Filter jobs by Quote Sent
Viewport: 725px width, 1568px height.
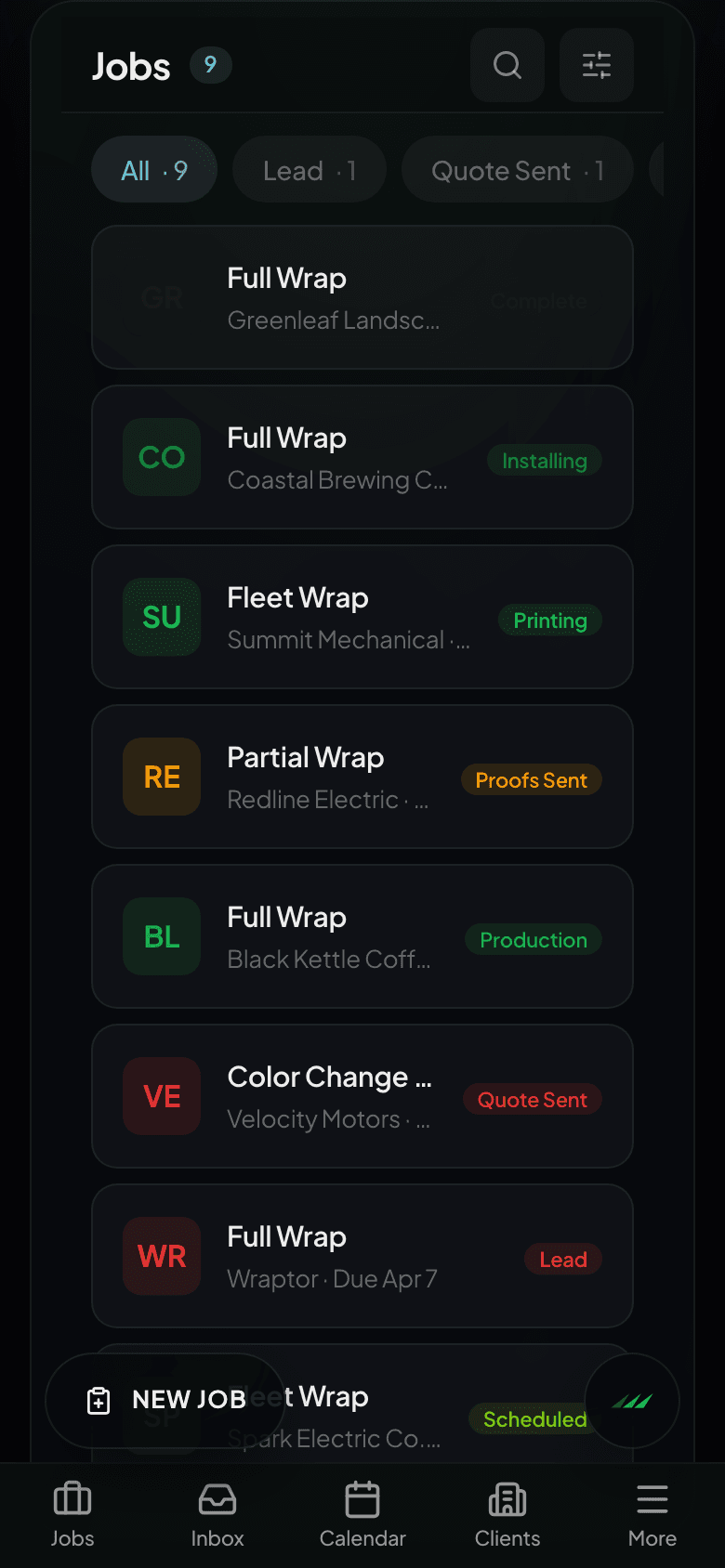pos(517,169)
